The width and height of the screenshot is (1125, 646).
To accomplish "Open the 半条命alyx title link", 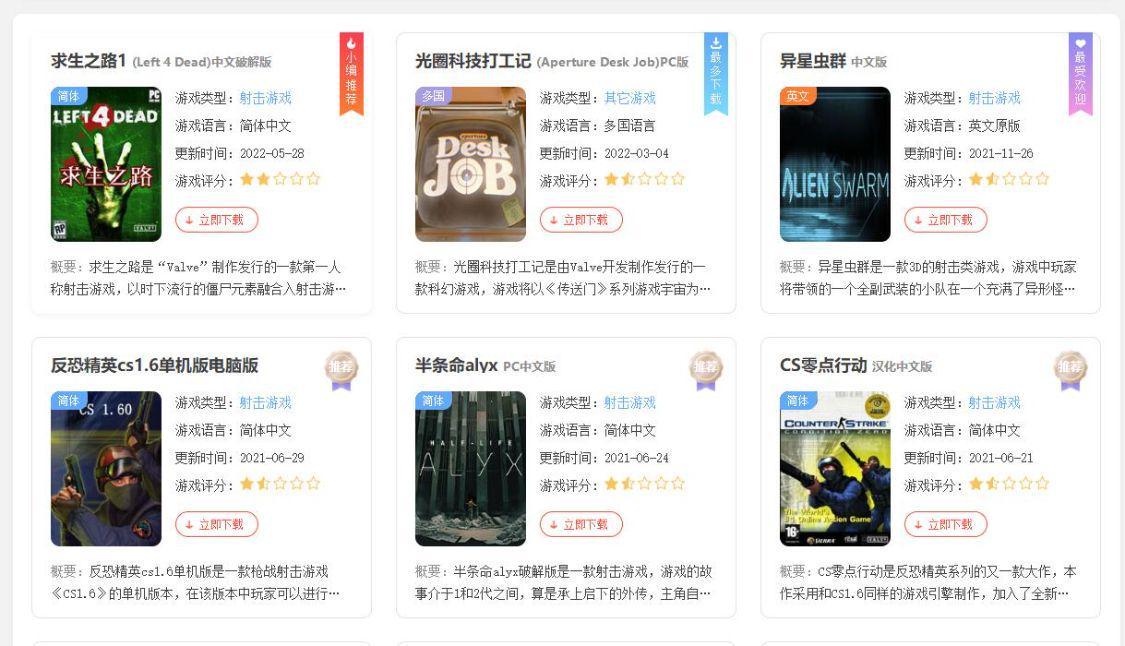I will 456,365.
